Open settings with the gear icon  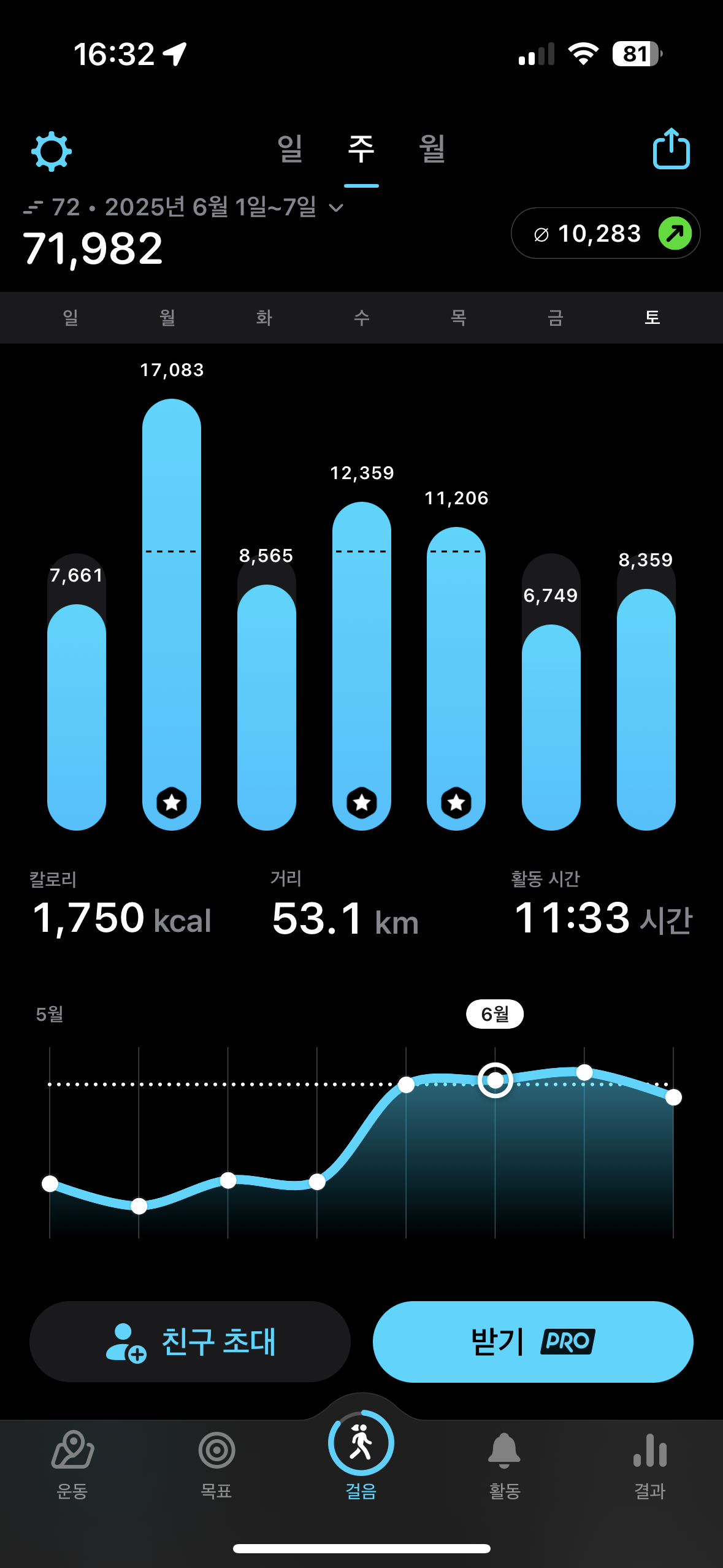pos(52,151)
